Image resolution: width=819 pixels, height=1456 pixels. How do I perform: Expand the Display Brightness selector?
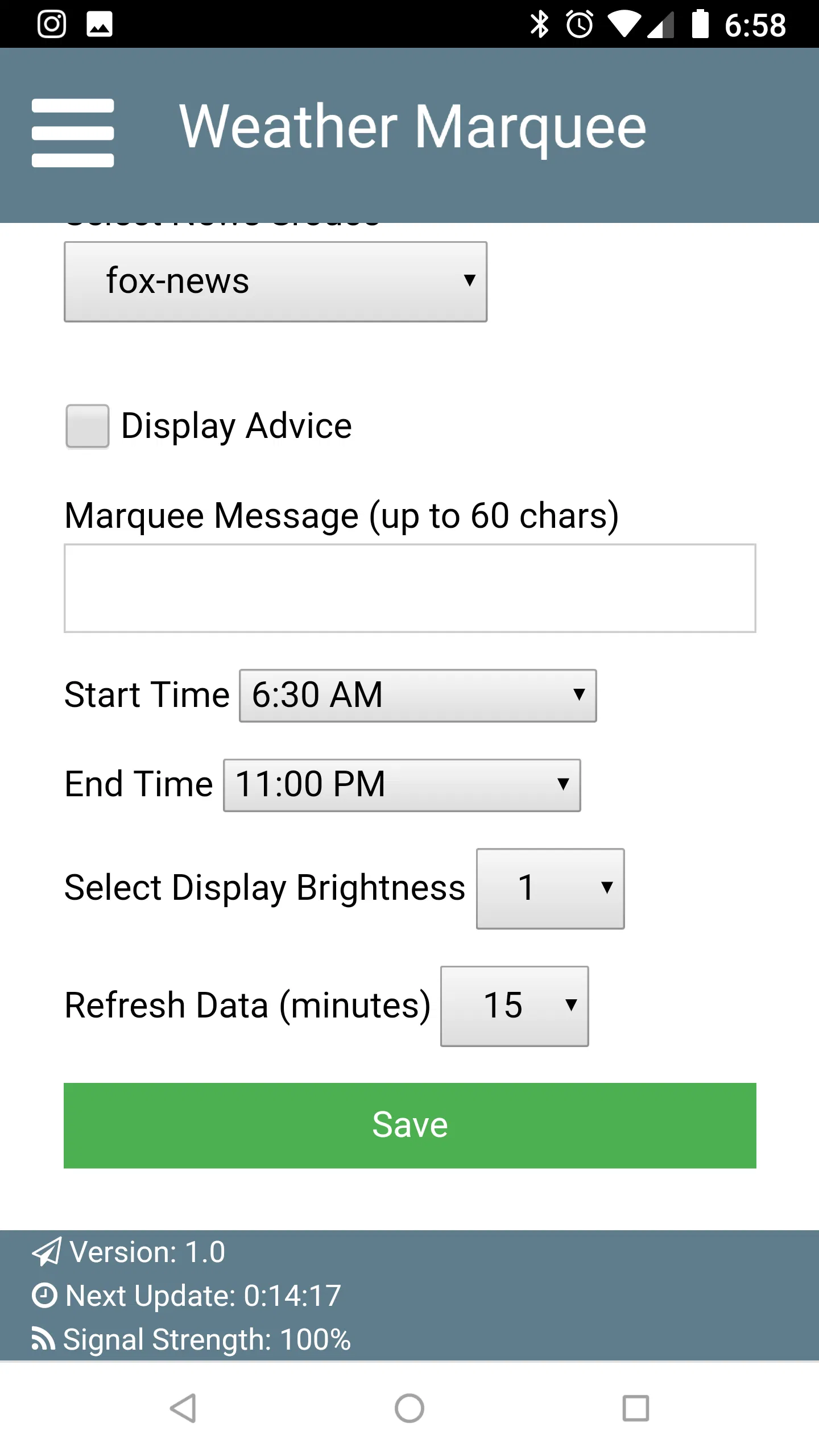(x=550, y=888)
